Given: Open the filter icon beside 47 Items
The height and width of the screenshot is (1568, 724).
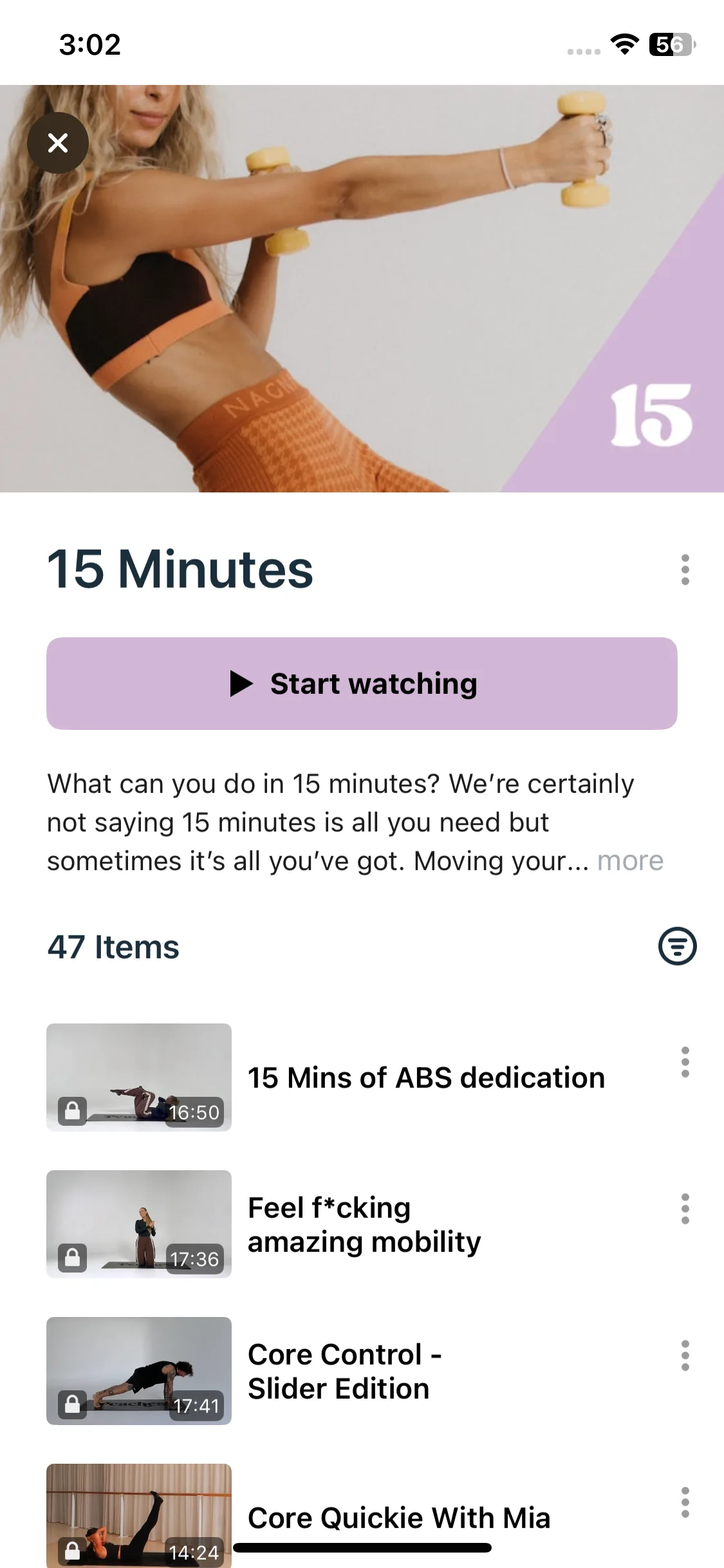Looking at the screenshot, I should point(677,946).
